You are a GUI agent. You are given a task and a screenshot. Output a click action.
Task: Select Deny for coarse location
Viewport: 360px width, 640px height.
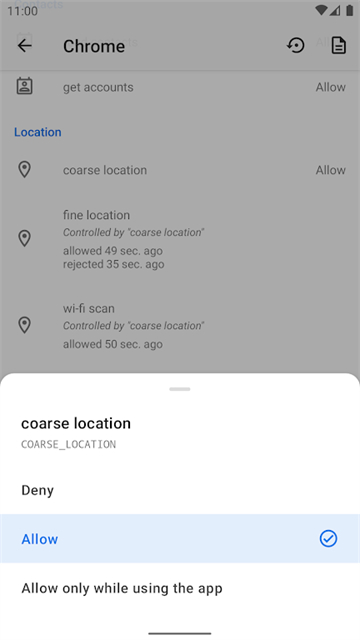(x=180, y=490)
